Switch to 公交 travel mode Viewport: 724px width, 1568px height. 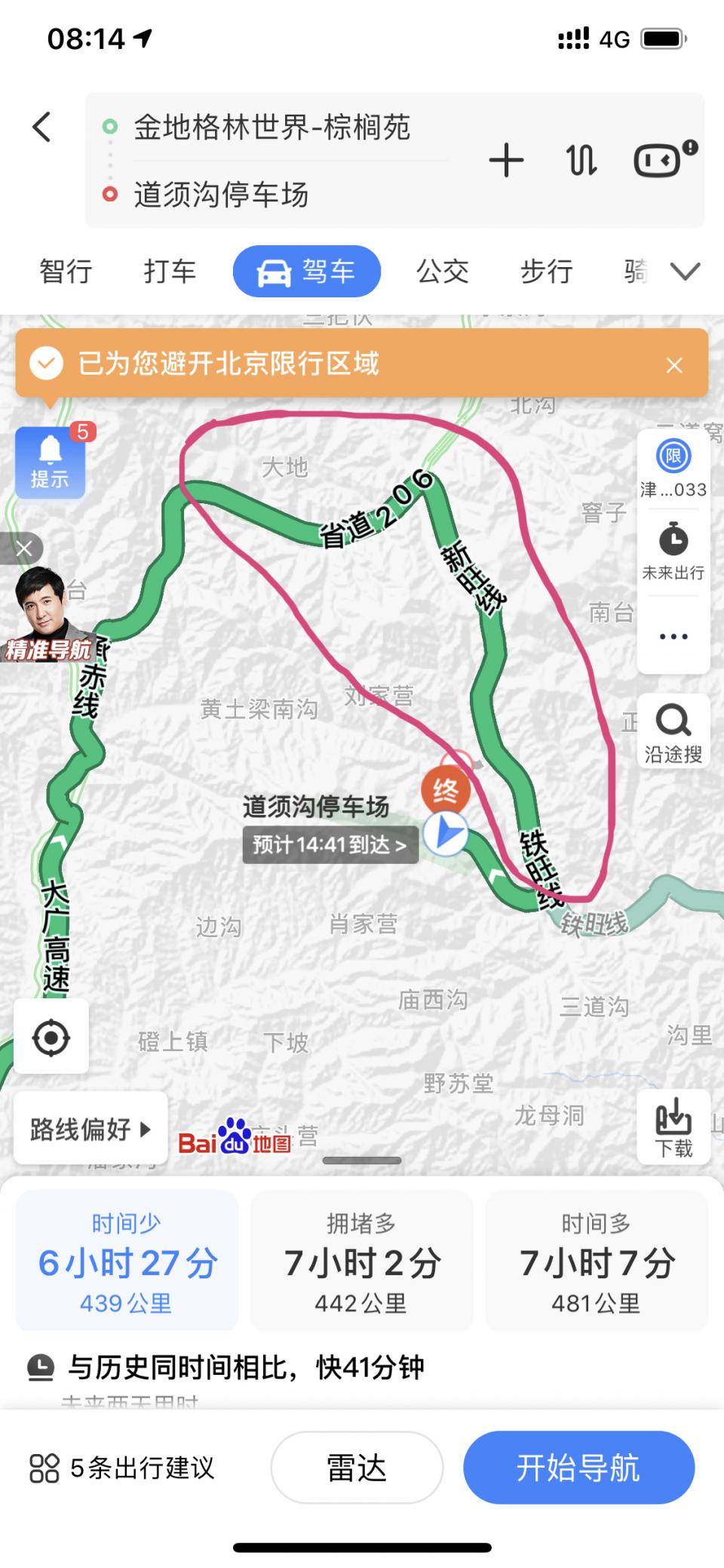(x=443, y=272)
